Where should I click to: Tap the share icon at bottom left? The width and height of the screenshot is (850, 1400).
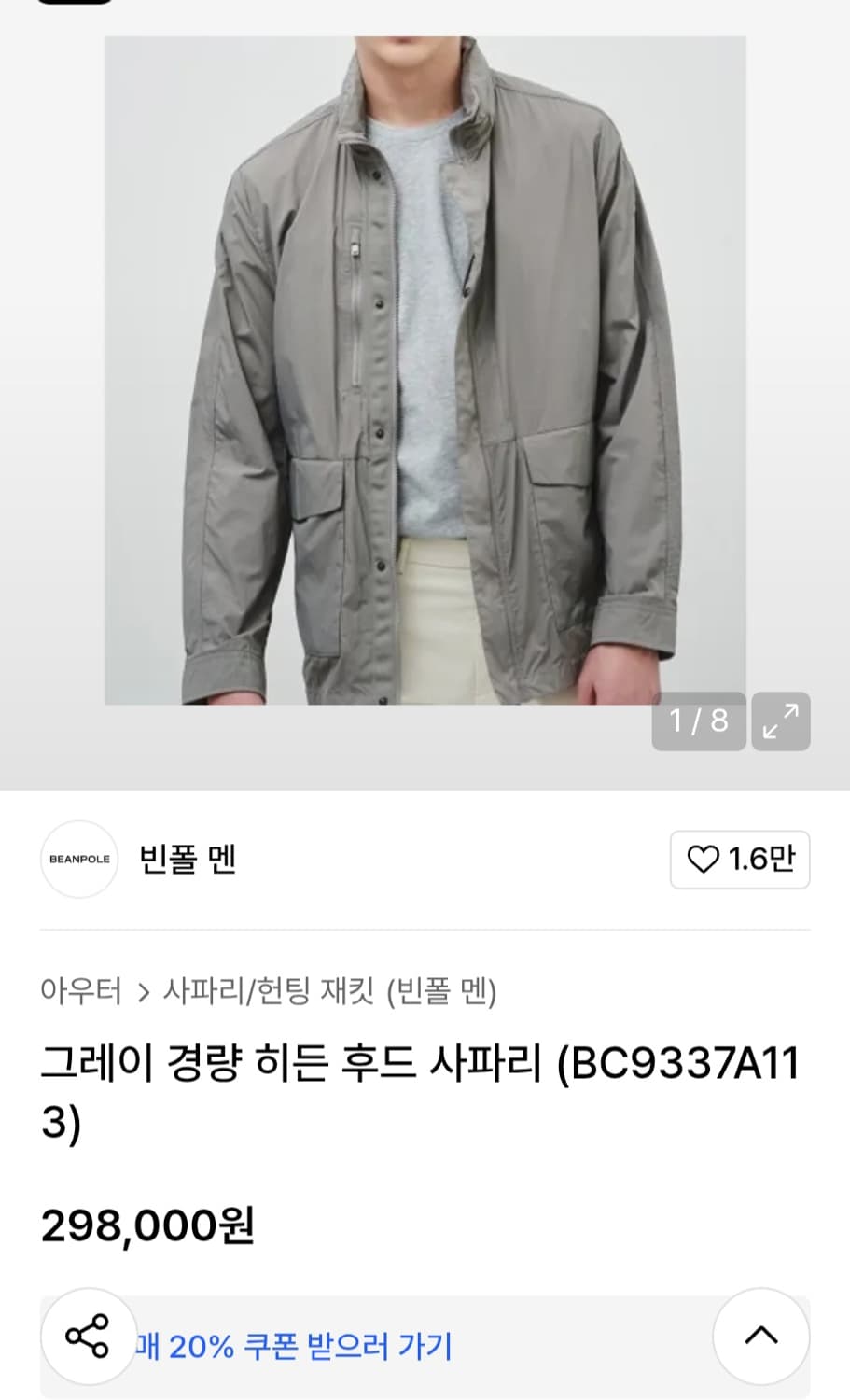[89, 1337]
